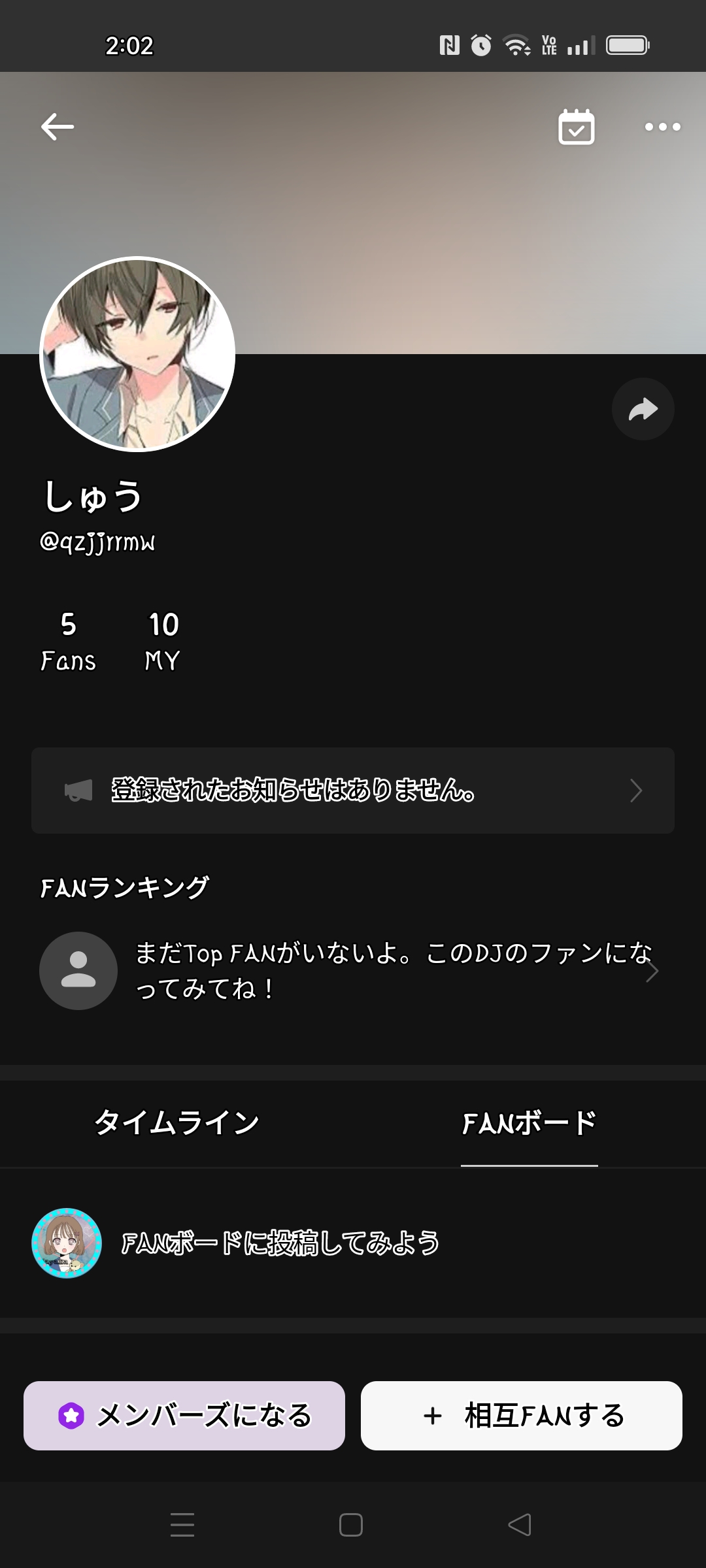Open the three-dot overflow menu
The image size is (706, 1568).
tap(662, 127)
